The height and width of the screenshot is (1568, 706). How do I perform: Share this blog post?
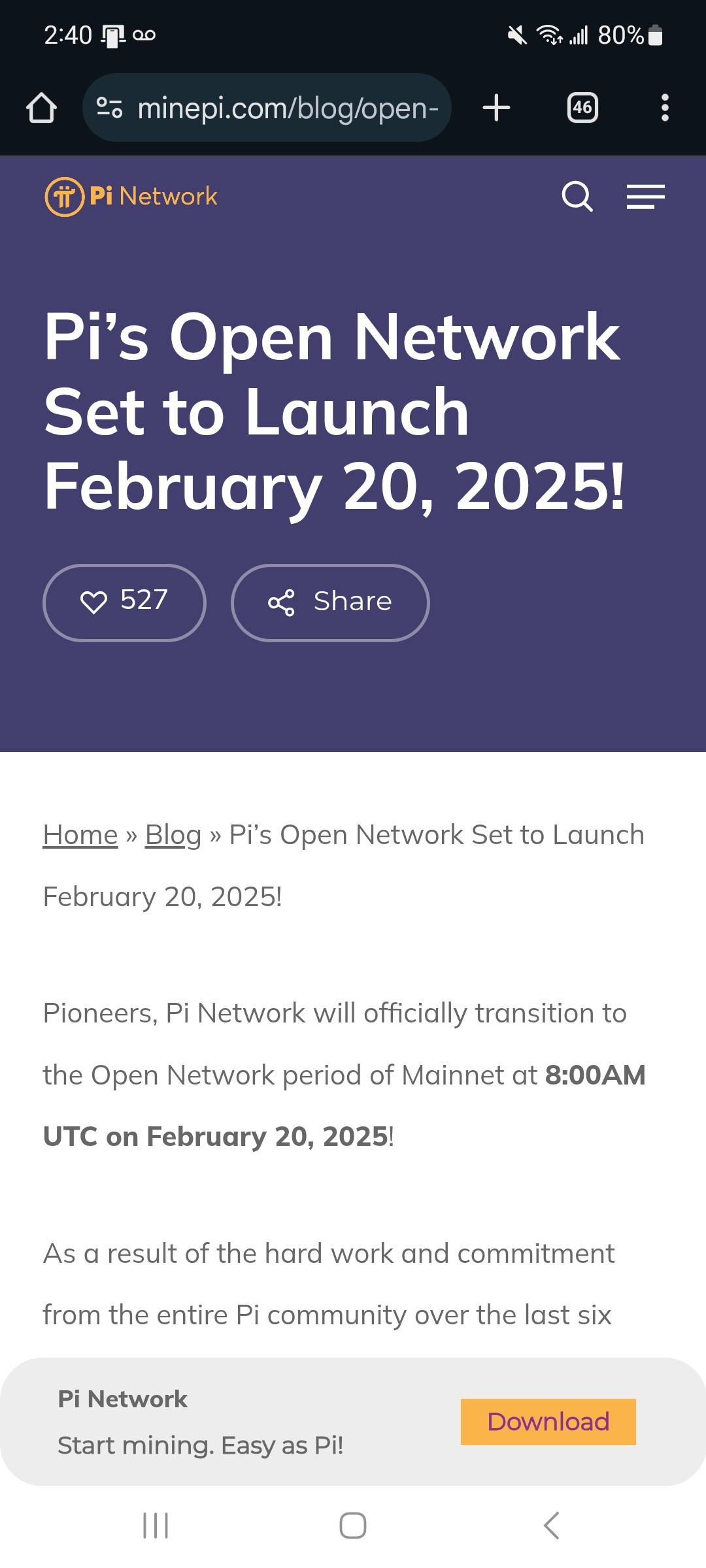pos(330,602)
